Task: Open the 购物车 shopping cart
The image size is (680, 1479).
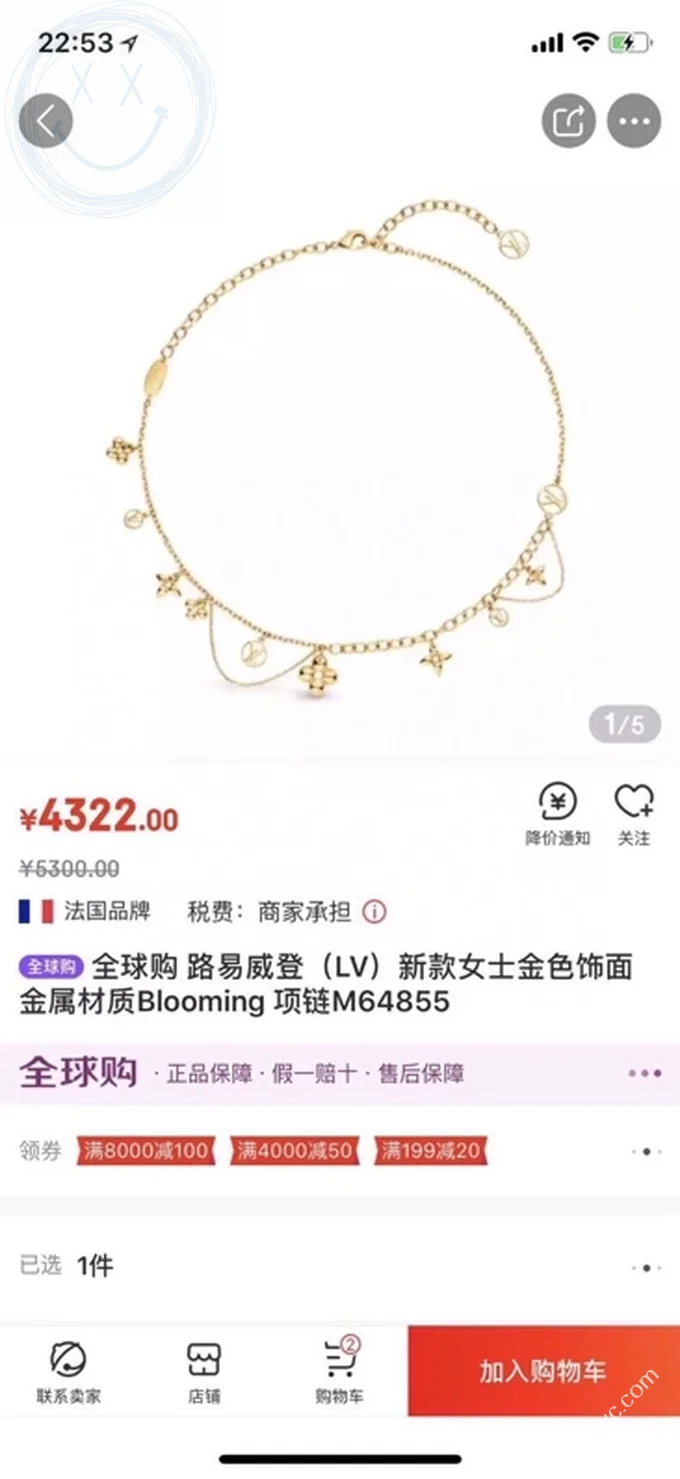Action: [340, 1372]
